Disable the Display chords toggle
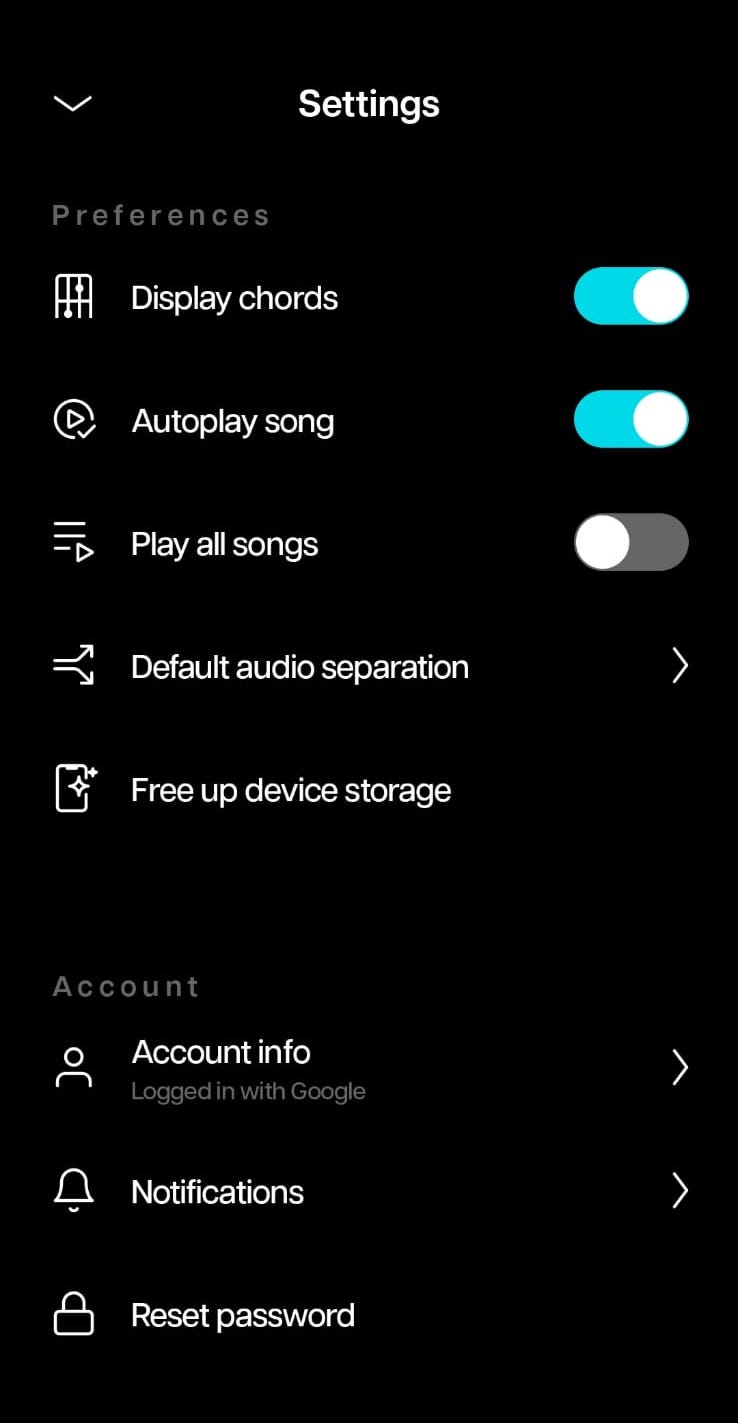The height and width of the screenshot is (1423, 738). (x=631, y=296)
